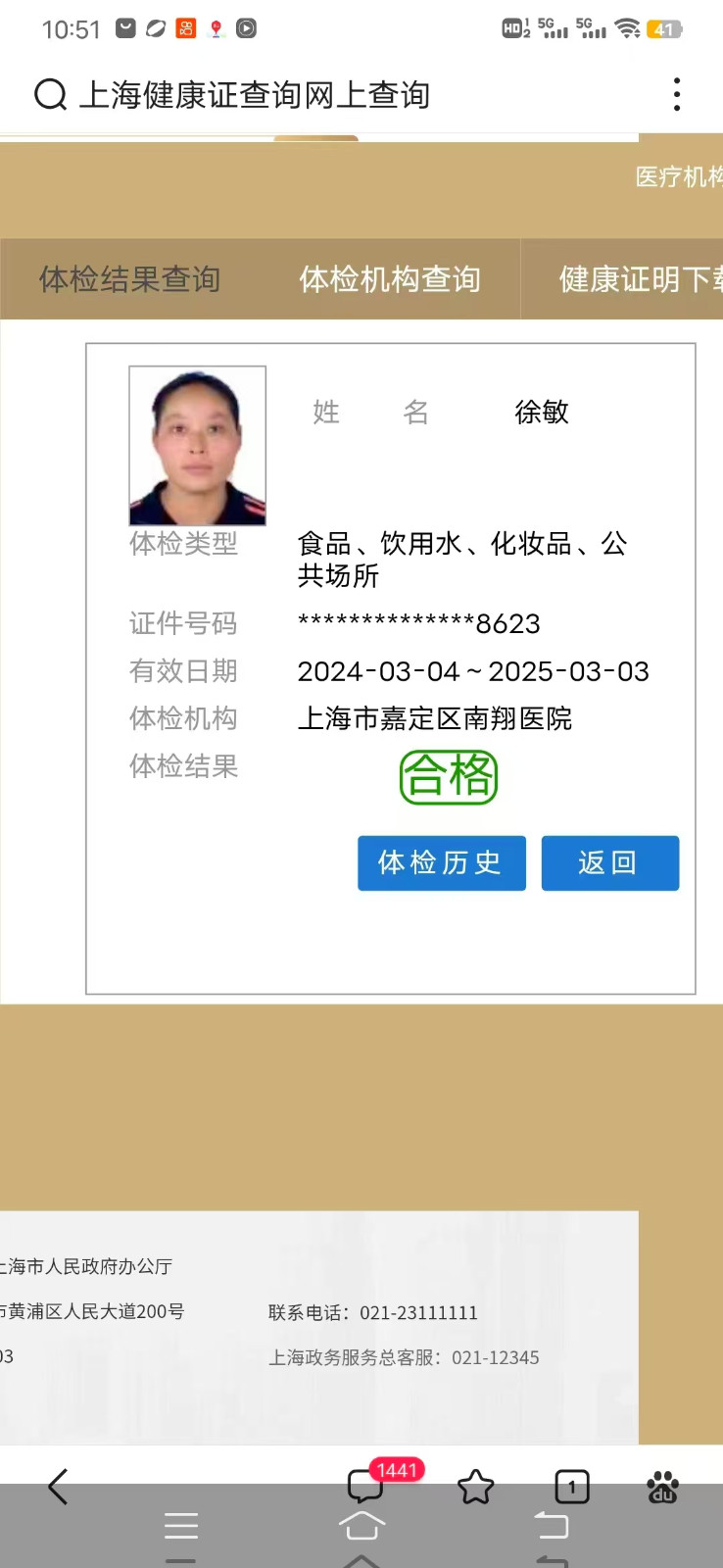Switch to 体检机构查询 tab
Image resolution: width=723 pixels, height=1568 pixels.
point(390,279)
